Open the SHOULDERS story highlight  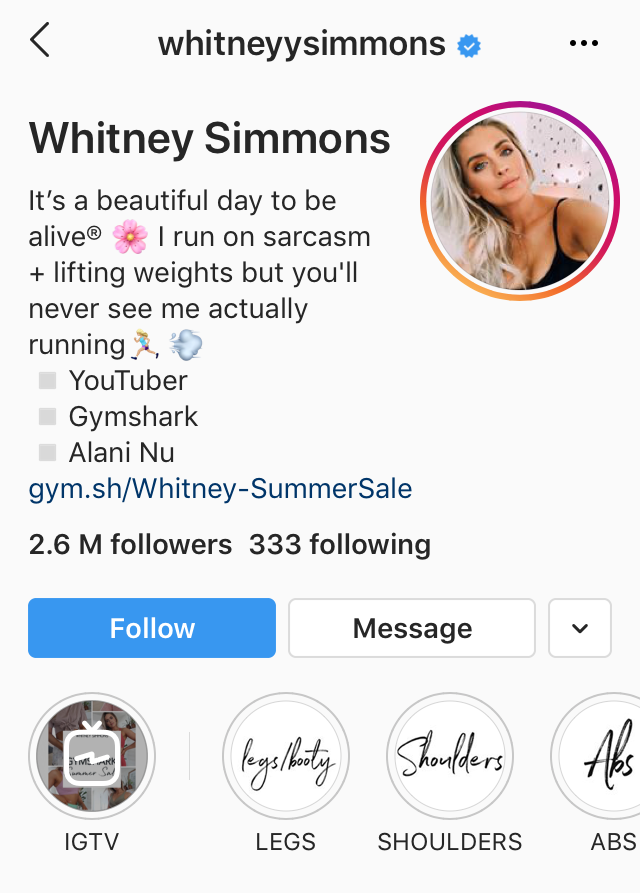pyautogui.click(x=450, y=757)
